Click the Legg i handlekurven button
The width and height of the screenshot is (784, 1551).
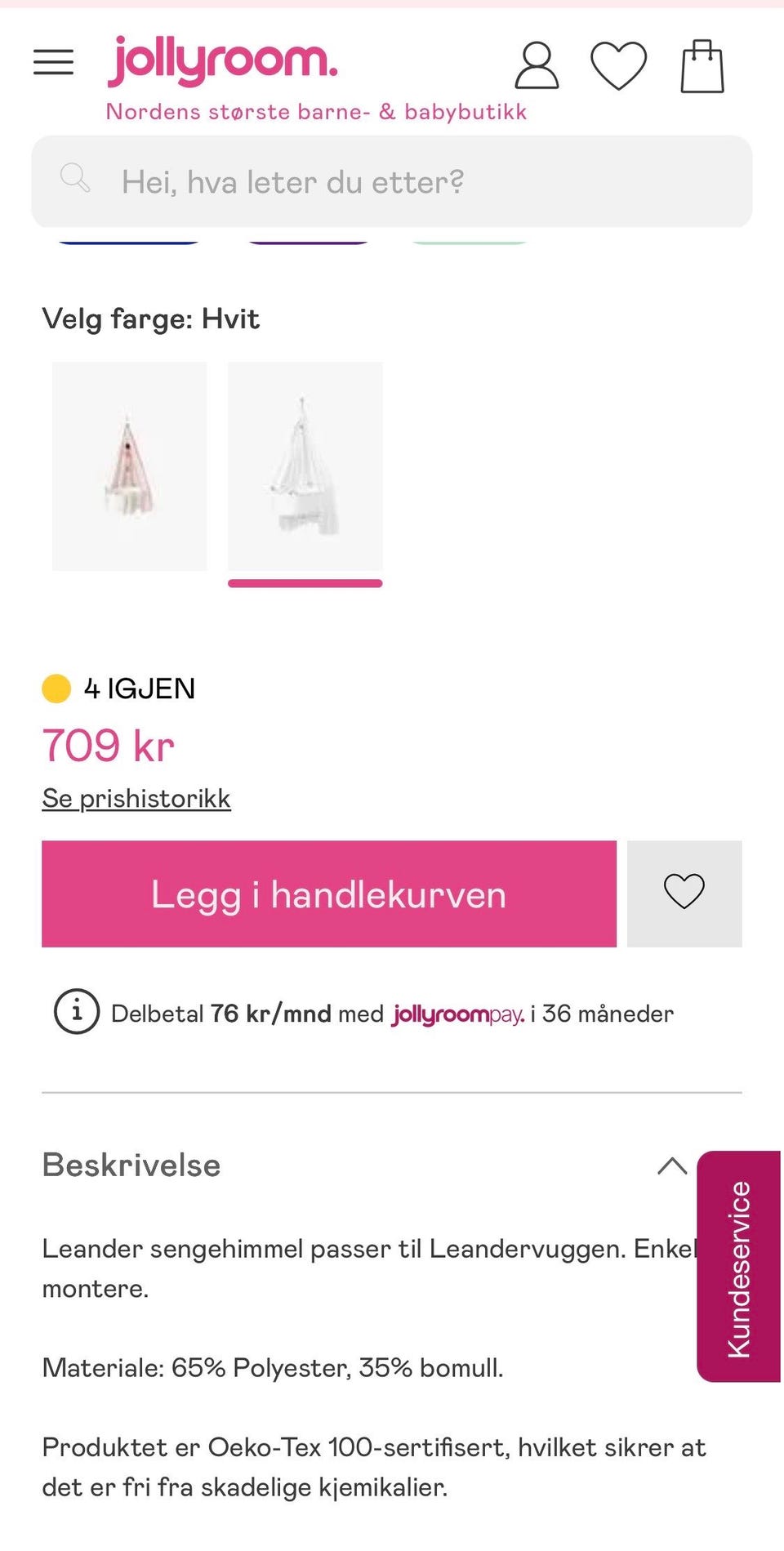327,894
